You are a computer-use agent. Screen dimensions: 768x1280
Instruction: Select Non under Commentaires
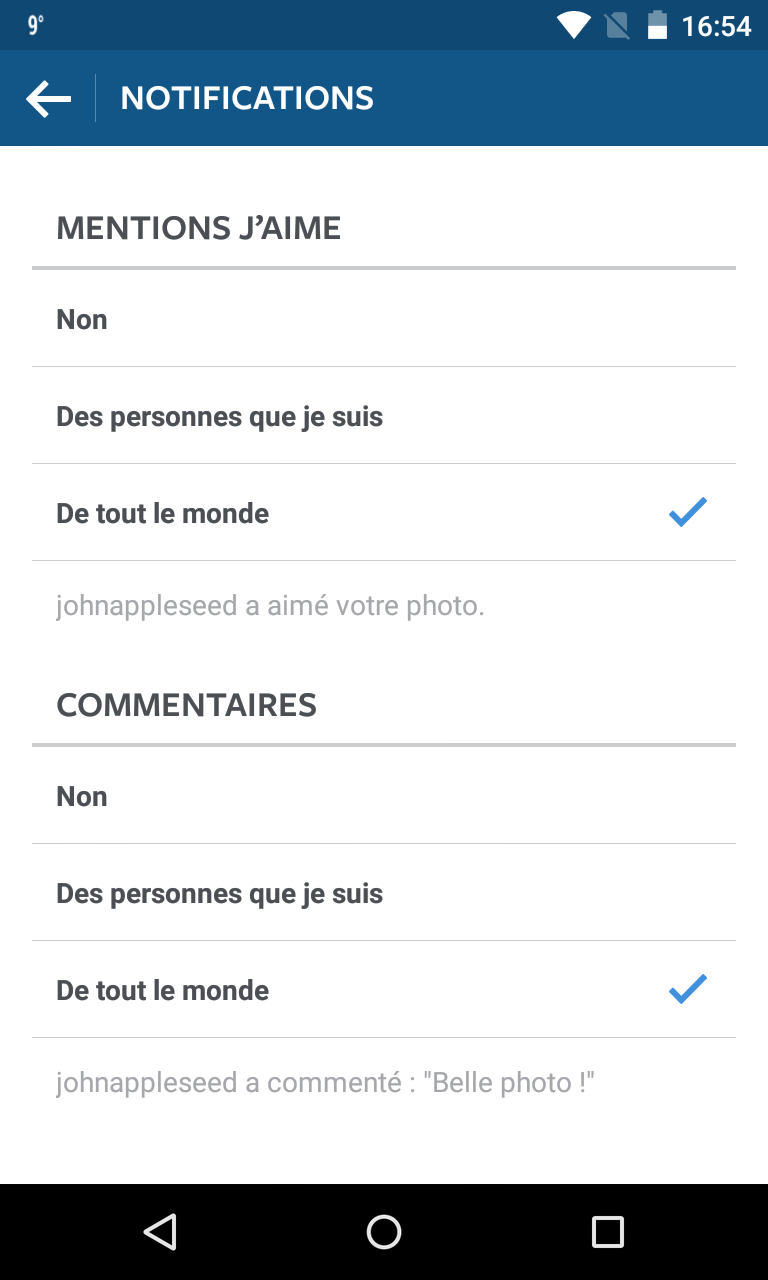pos(384,796)
